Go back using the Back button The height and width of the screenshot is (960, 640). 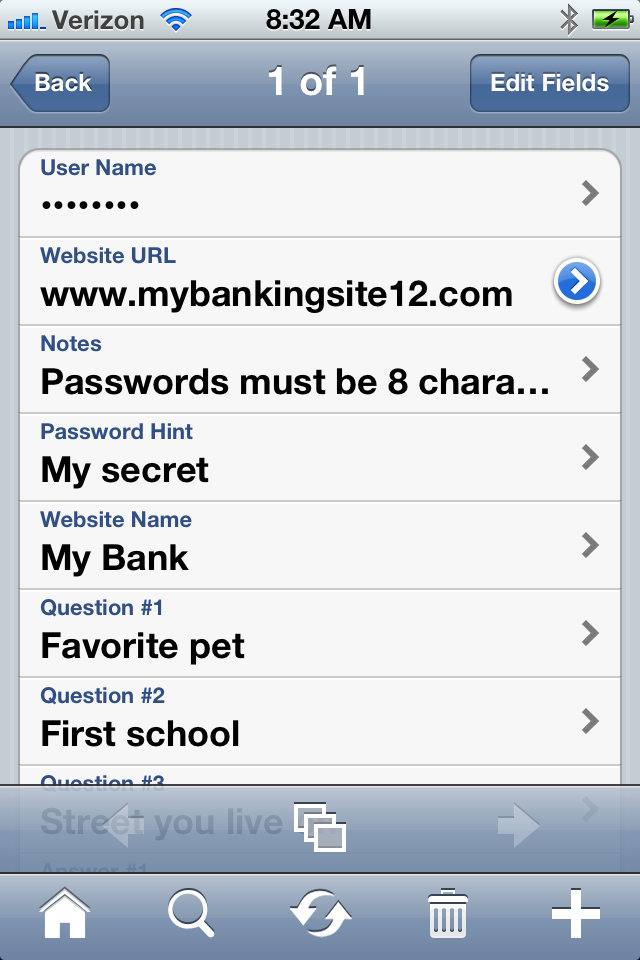(61, 83)
